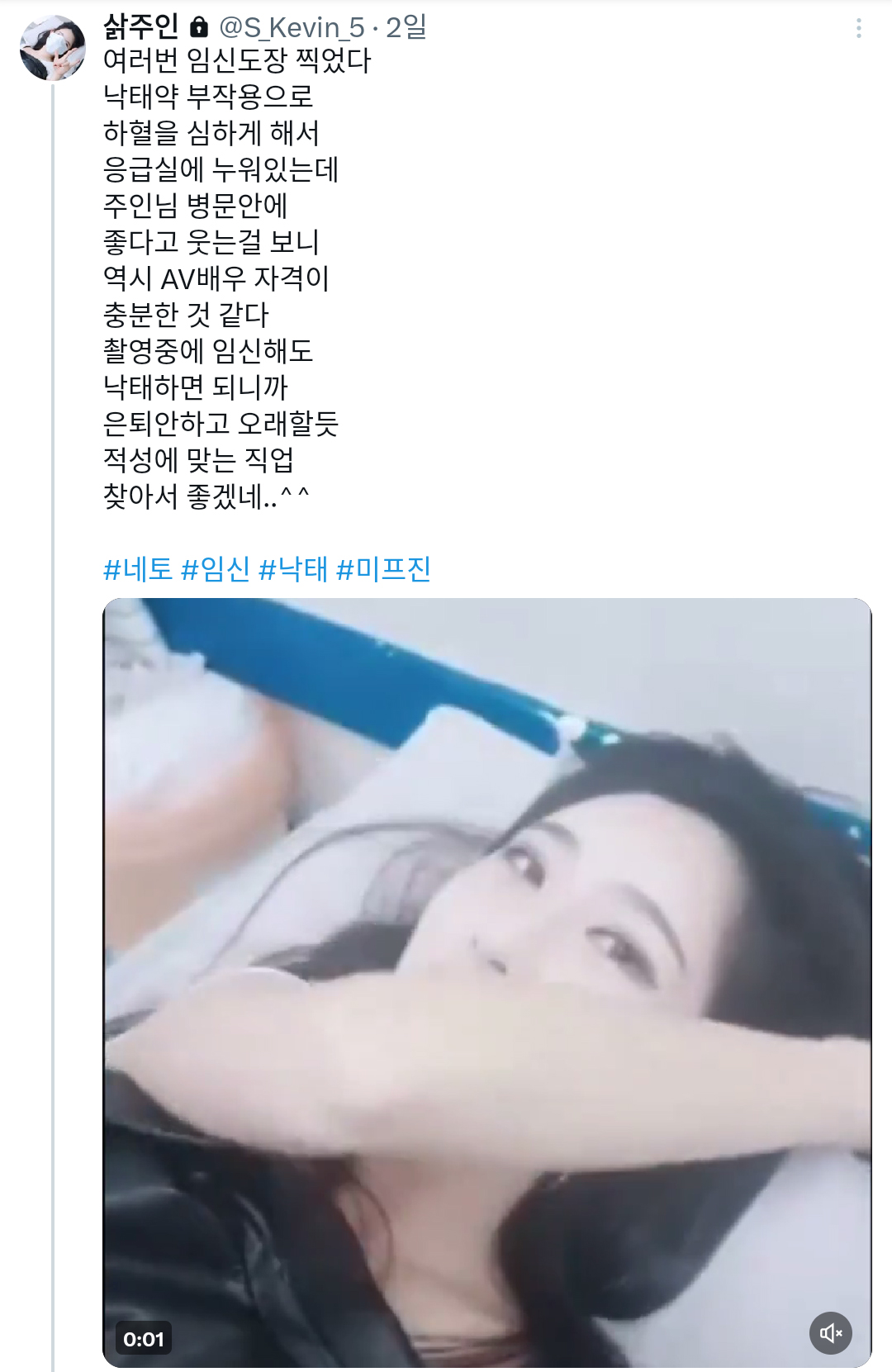Open the @S_Kevin_5 profile handle

[x=292, y=28]
